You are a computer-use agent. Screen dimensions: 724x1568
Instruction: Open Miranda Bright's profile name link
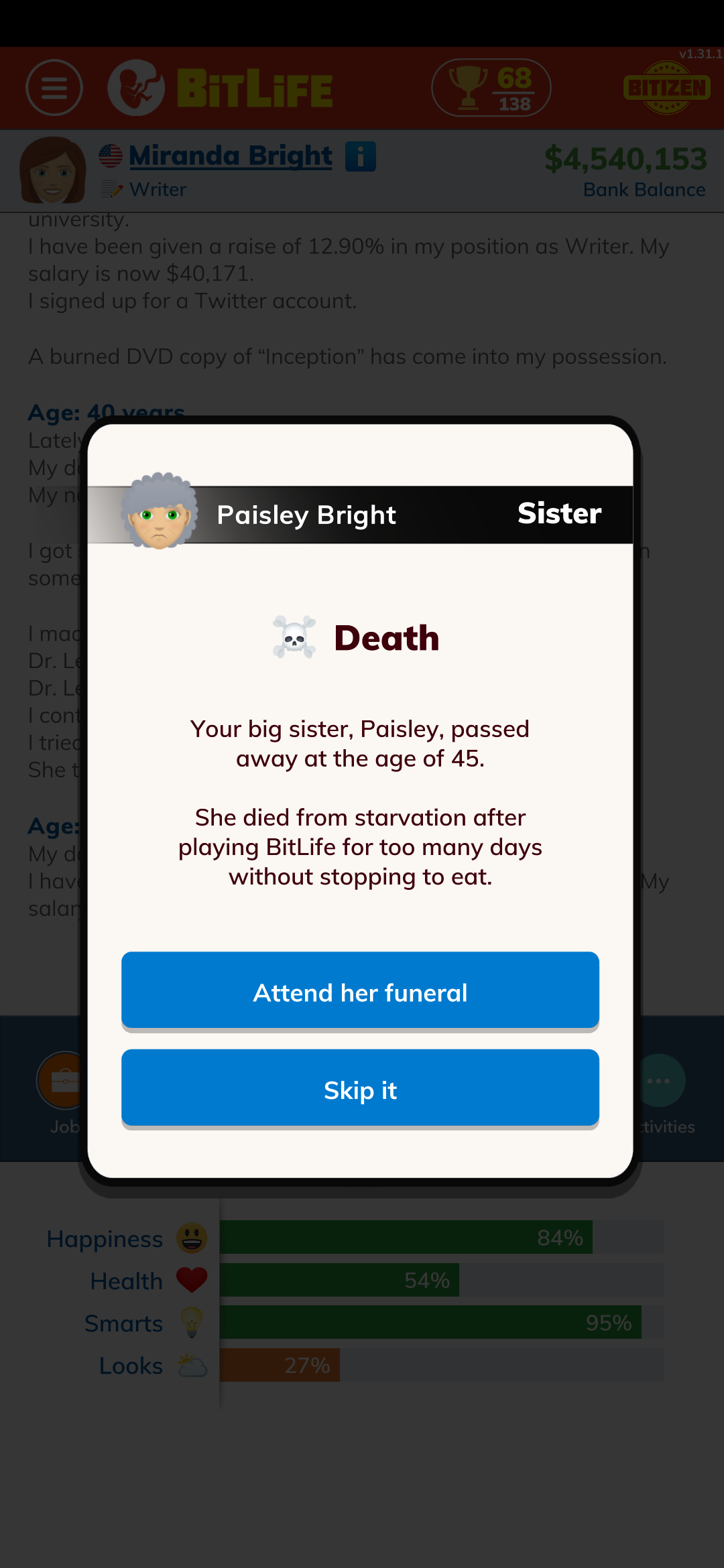230,155
